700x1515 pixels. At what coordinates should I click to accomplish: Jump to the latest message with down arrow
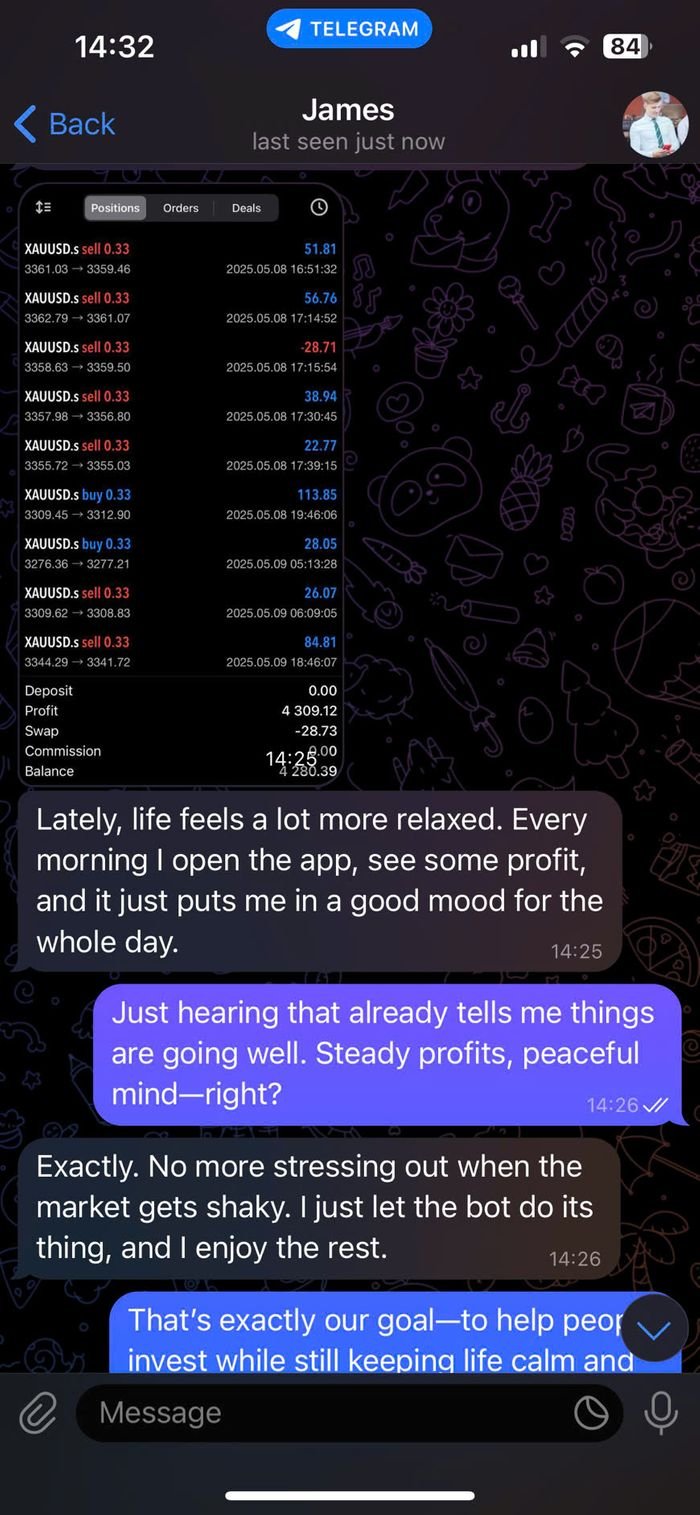[656, 1328]
